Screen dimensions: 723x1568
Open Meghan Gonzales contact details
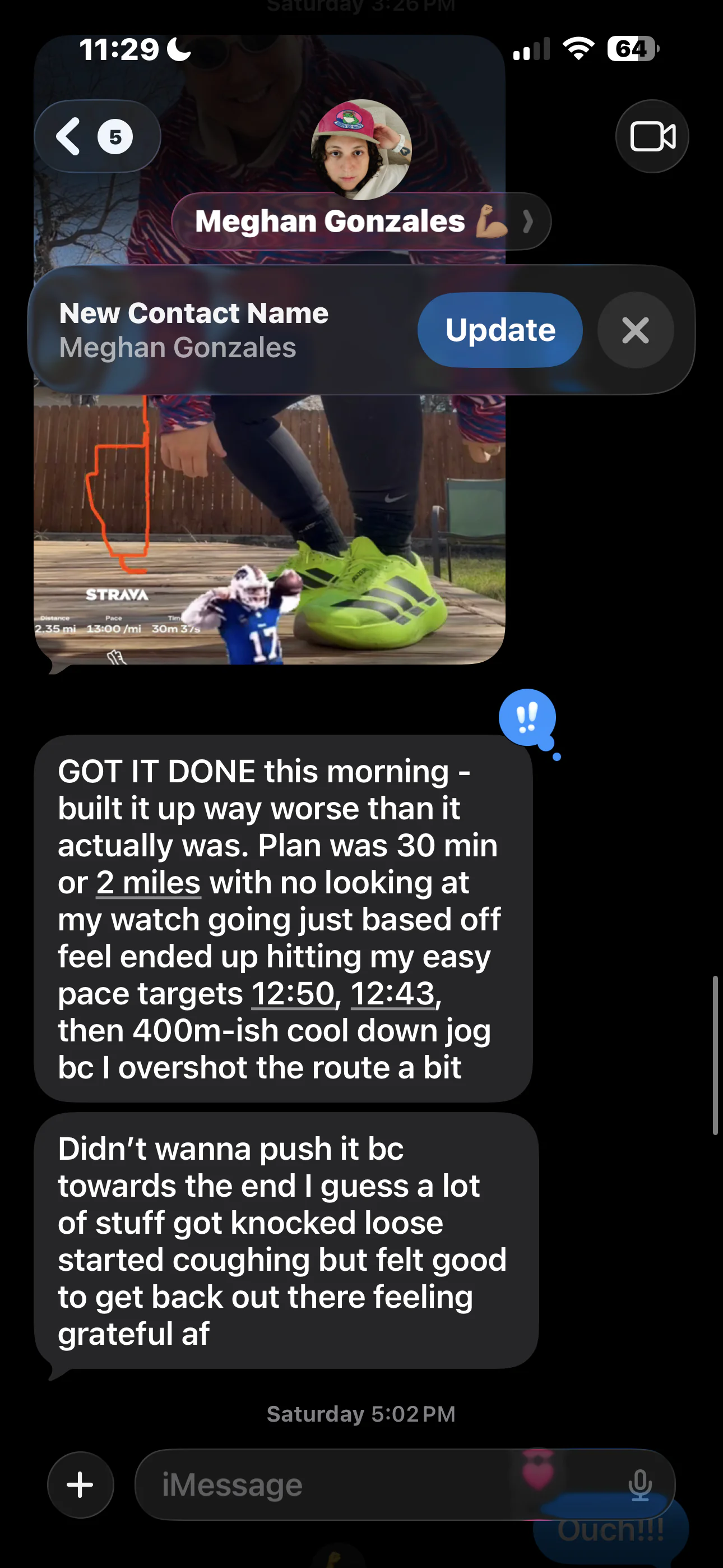[x=360, y=222]
